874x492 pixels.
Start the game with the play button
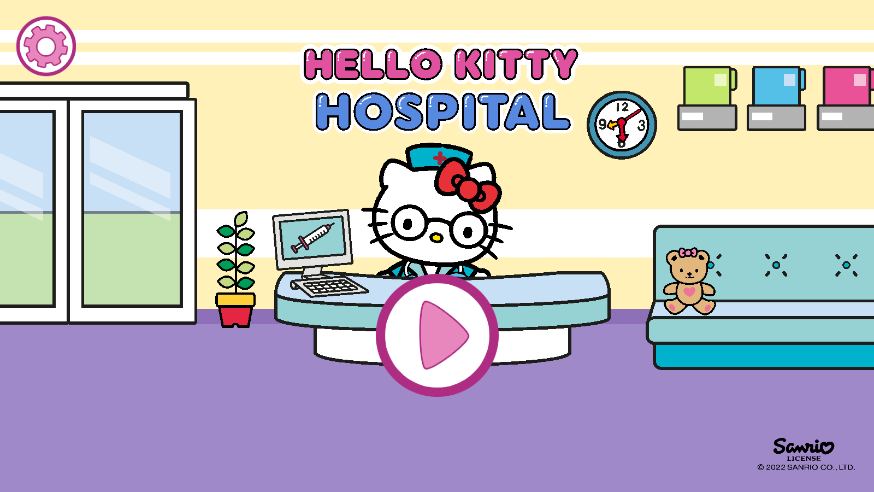point(437,335)
